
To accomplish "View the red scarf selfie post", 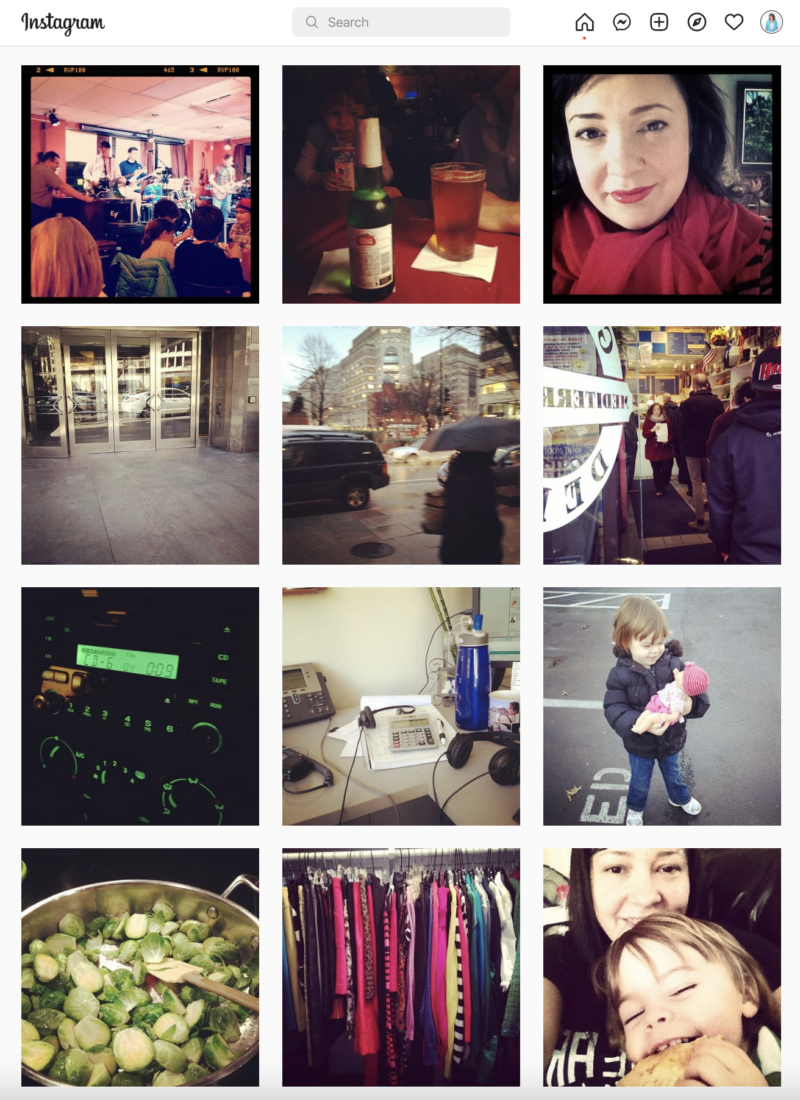I will click(661, 184).
